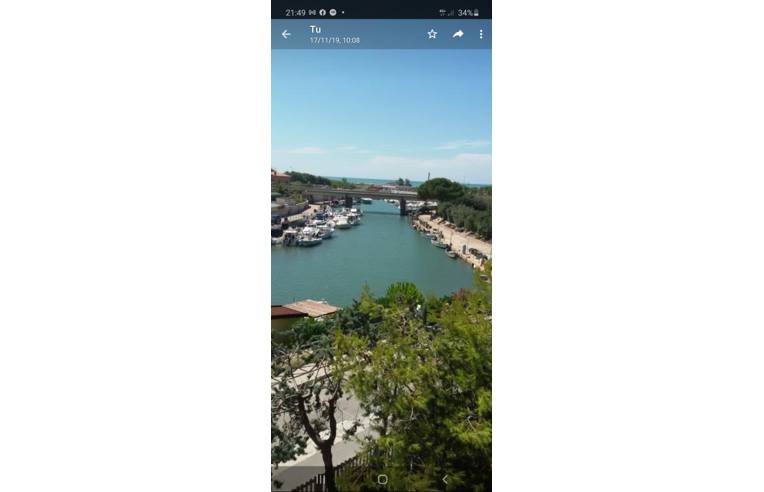Screen dimensions: 764x492
Task: Star this photo message
Action: point(432,34)
